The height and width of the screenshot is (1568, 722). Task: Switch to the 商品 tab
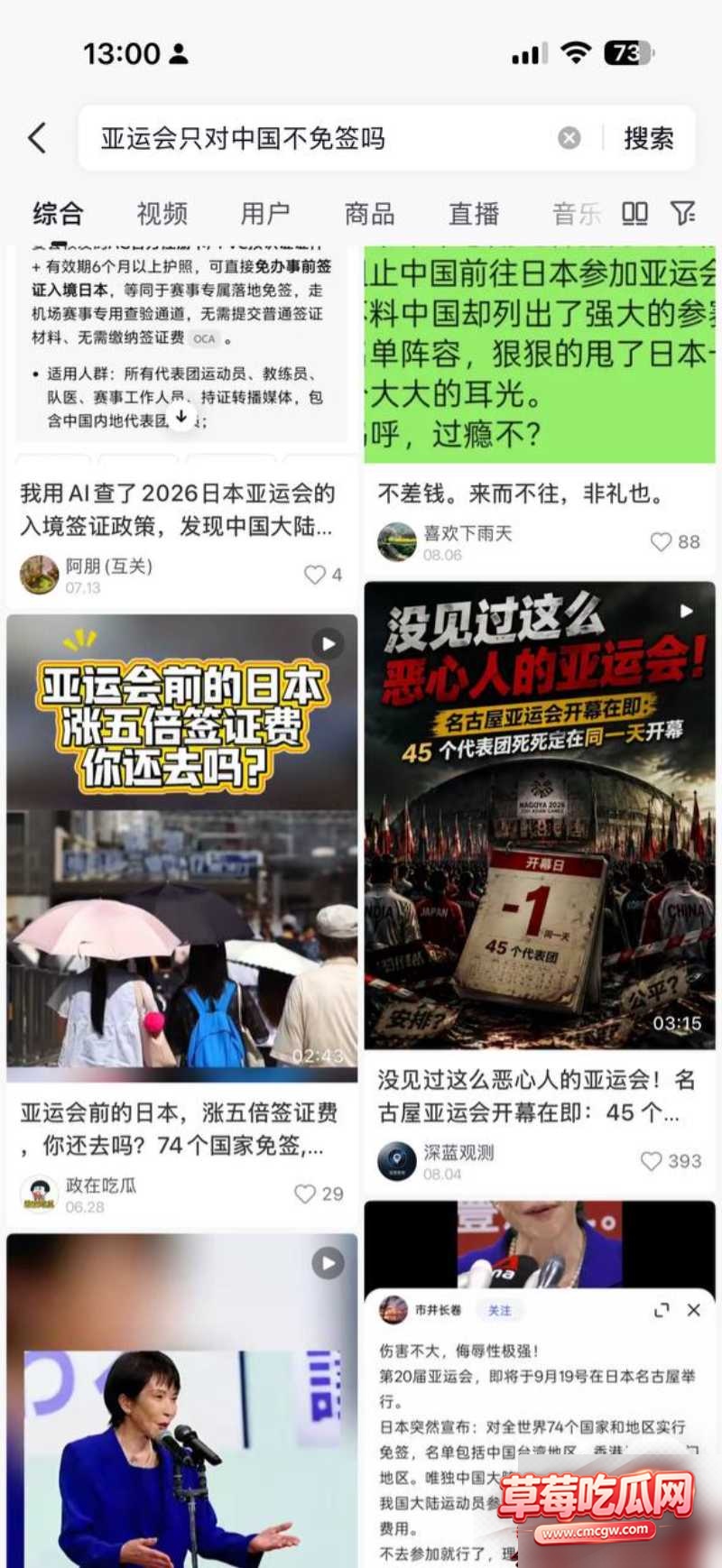coord(370,214)
